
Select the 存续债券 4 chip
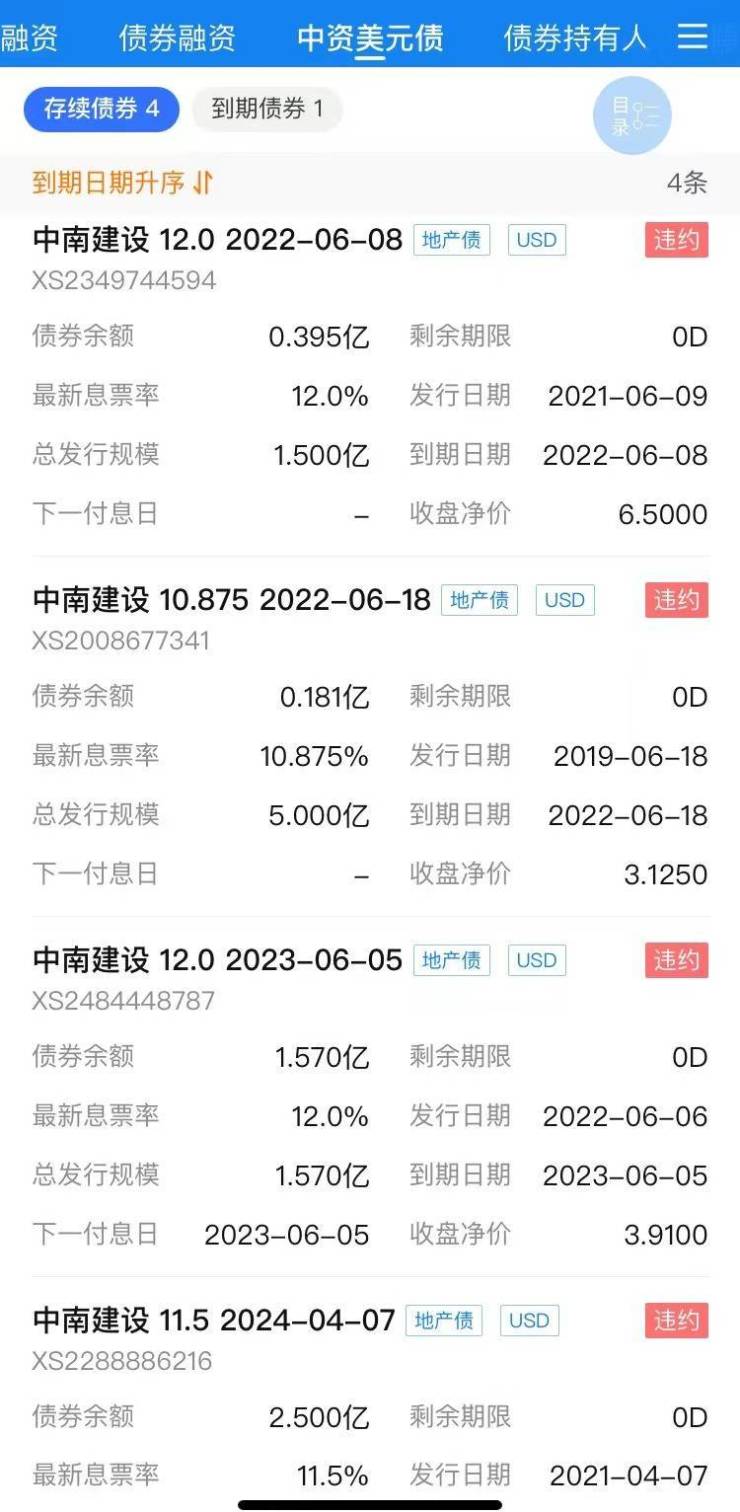[101, 109]
